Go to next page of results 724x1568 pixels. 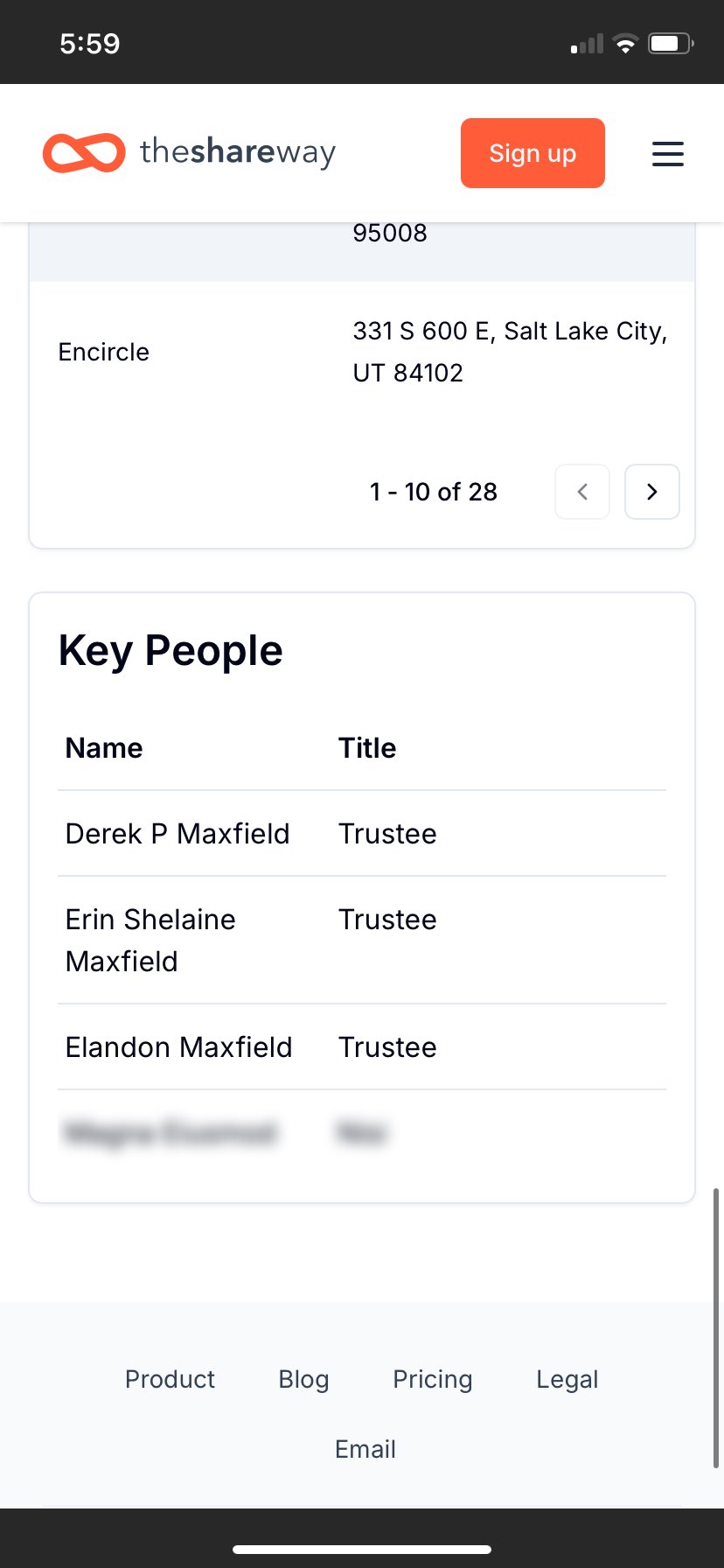(x=652, y=492)
